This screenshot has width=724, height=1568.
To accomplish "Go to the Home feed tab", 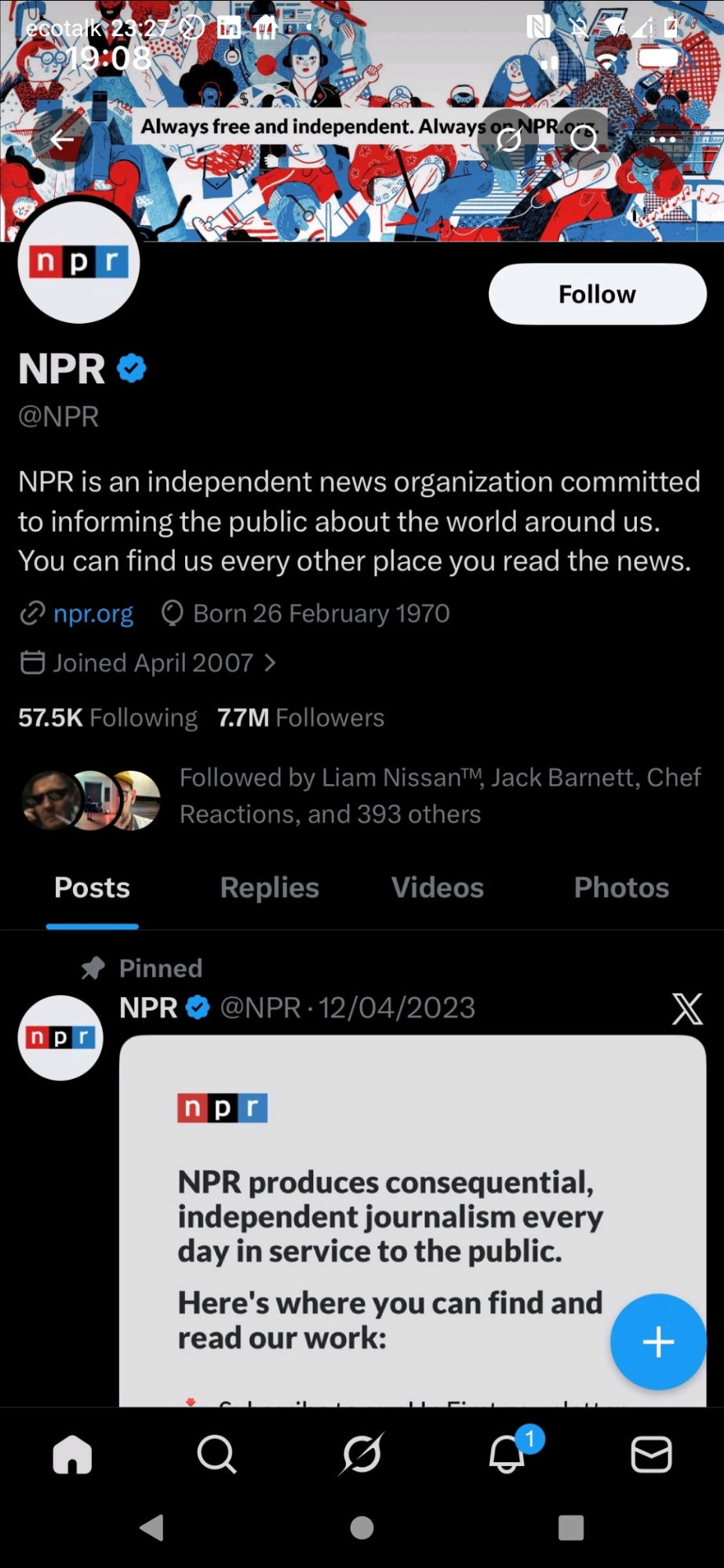I will click(x=72, y=1455).
